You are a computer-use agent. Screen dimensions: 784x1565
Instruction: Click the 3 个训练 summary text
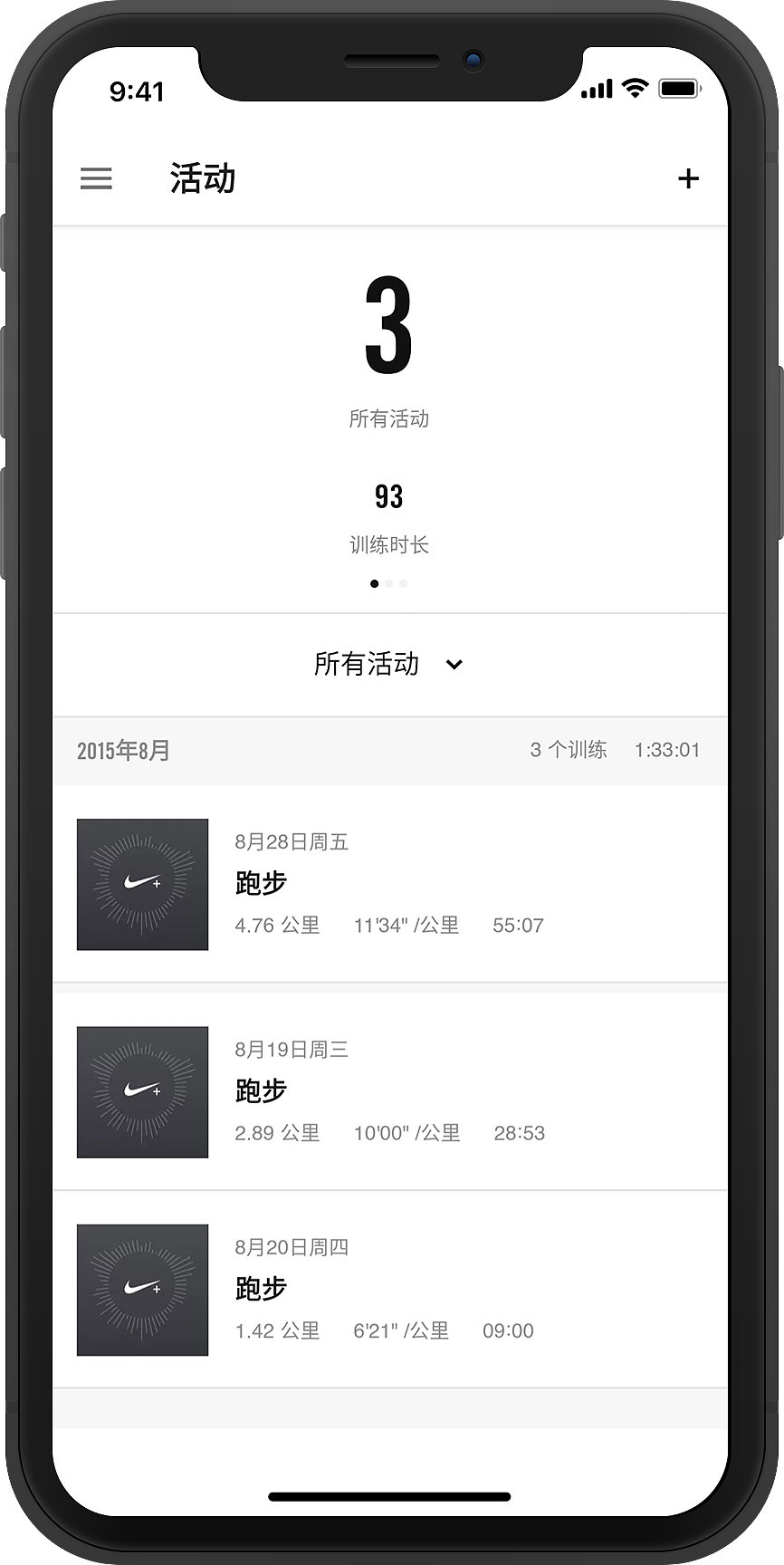coord(569,751)
